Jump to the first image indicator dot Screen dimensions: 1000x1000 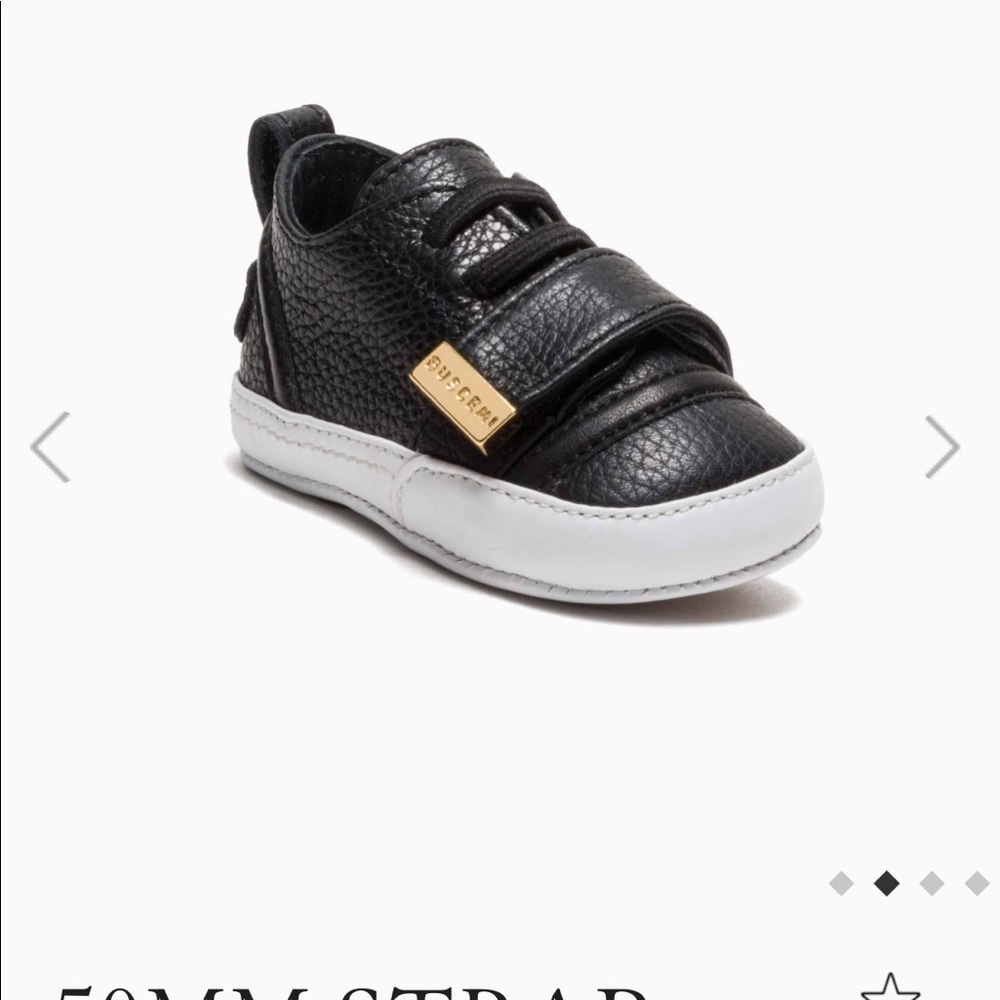click(841, 883)
